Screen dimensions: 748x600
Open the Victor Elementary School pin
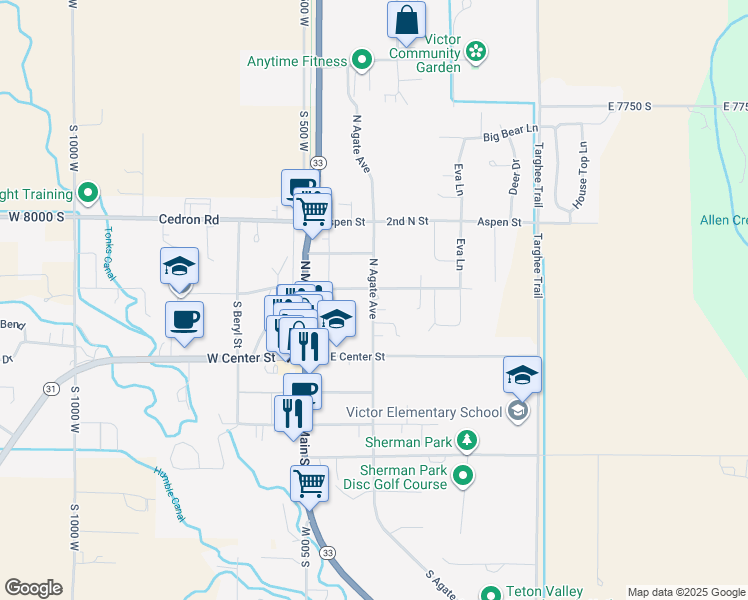517,412
